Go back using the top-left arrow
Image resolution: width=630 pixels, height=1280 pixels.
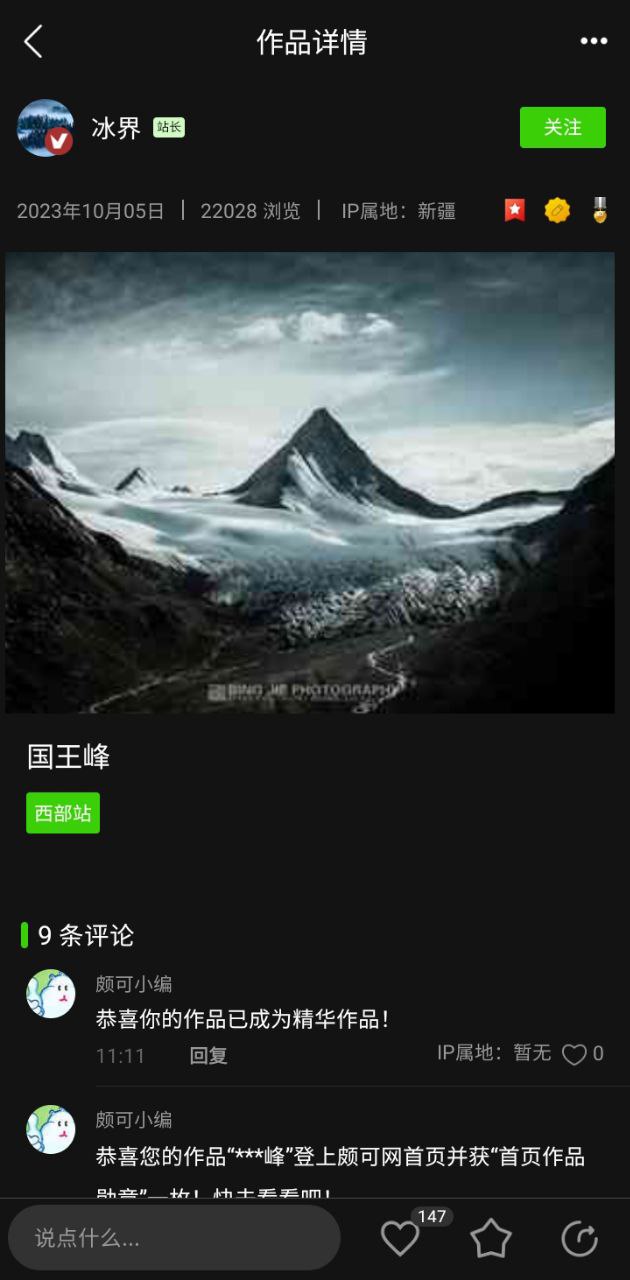(x=33, y=41)
